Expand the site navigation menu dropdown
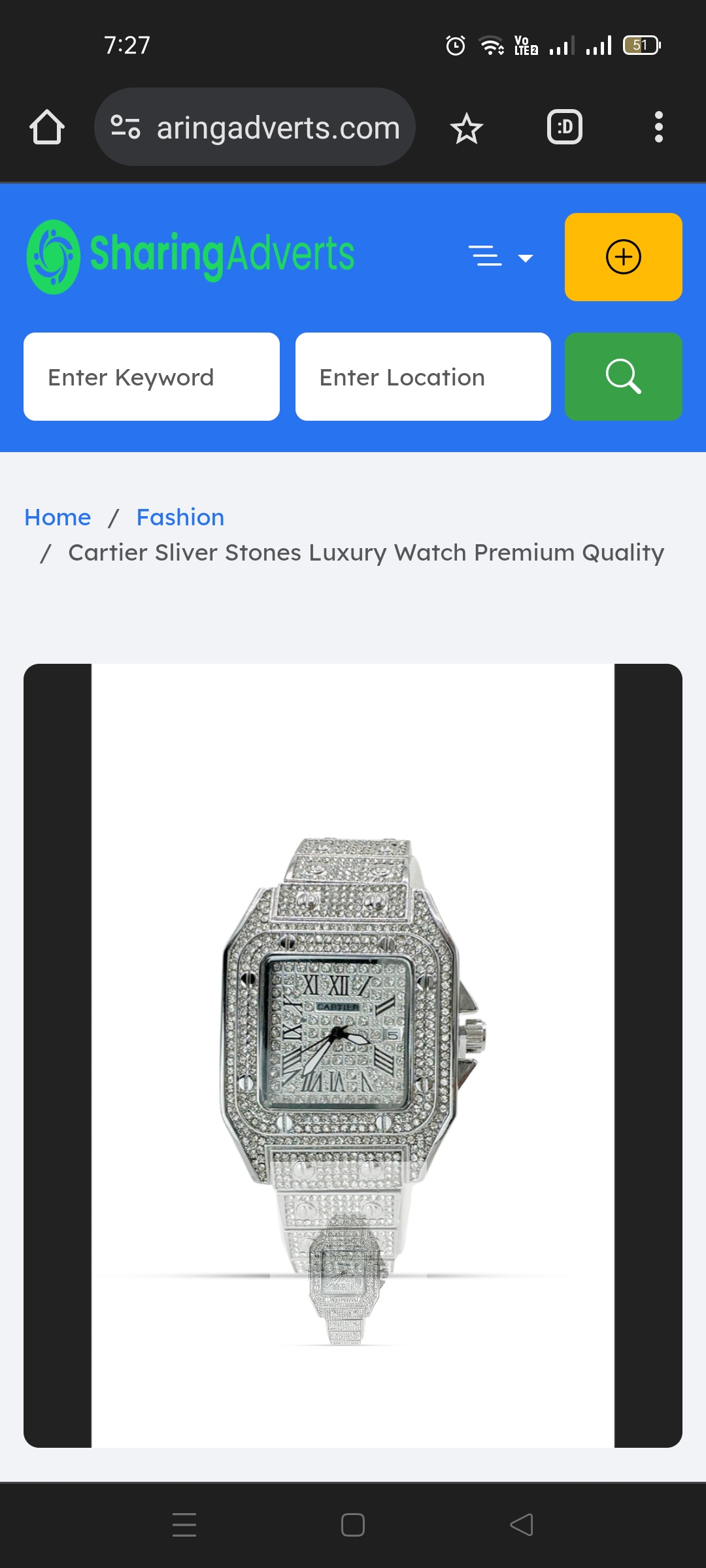The width and height of the screenshot is (706, 1568). click(500, 257)
